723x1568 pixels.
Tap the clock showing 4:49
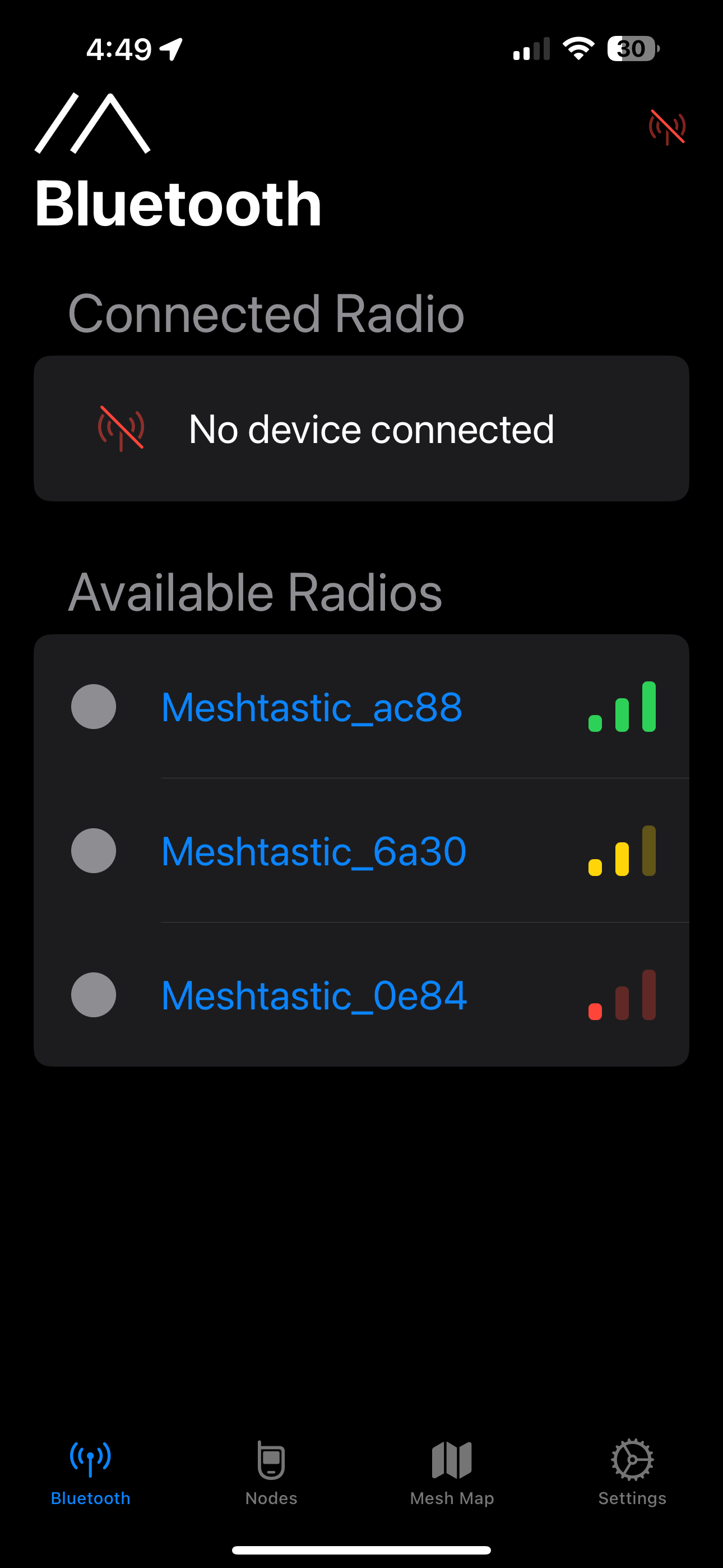pos(119,50)
